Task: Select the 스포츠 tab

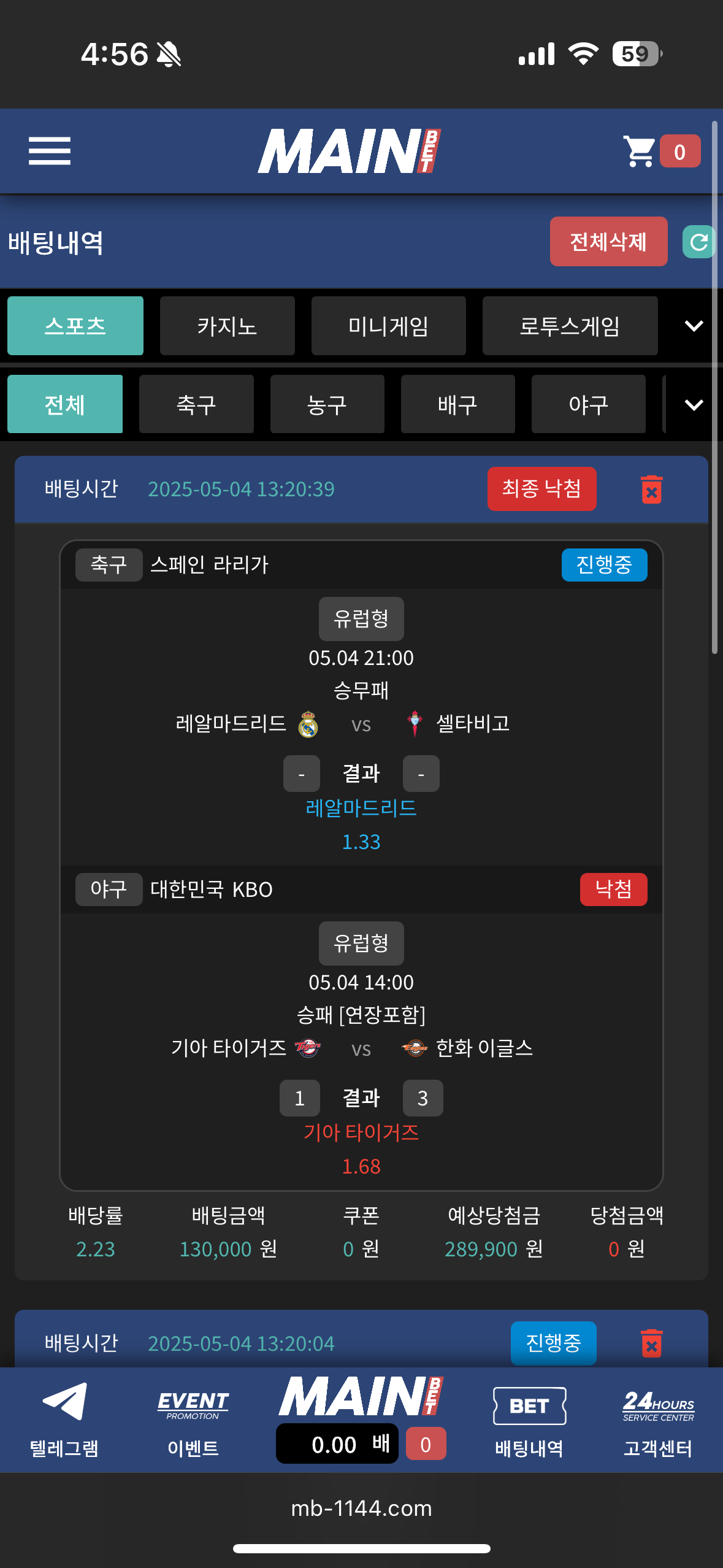Action: [75, 326]
